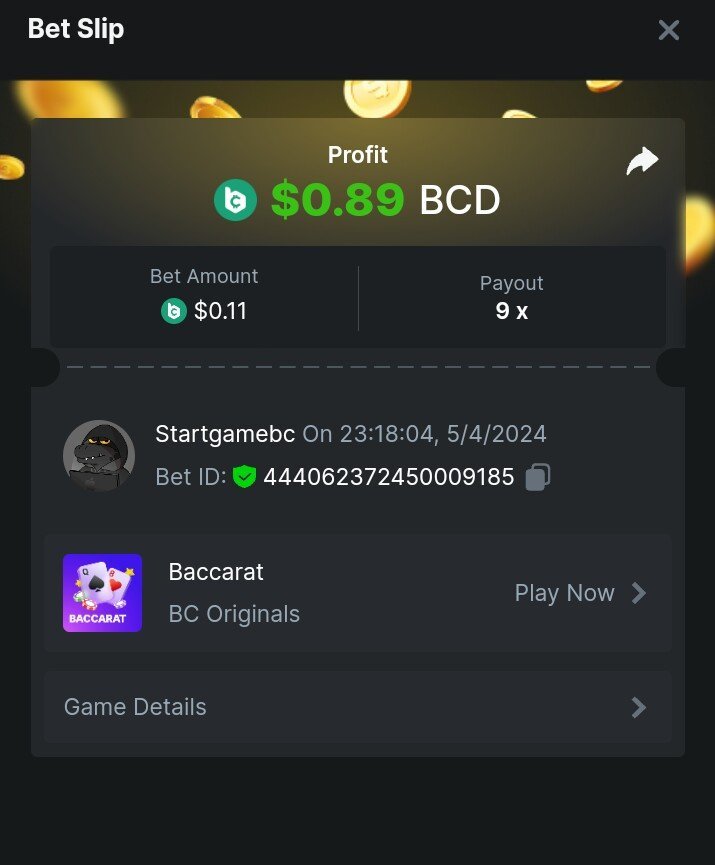Image resolution: width=715 pixels, height=865 pixels.
Task: Play Baccarat now
Action: pos(580,593)
